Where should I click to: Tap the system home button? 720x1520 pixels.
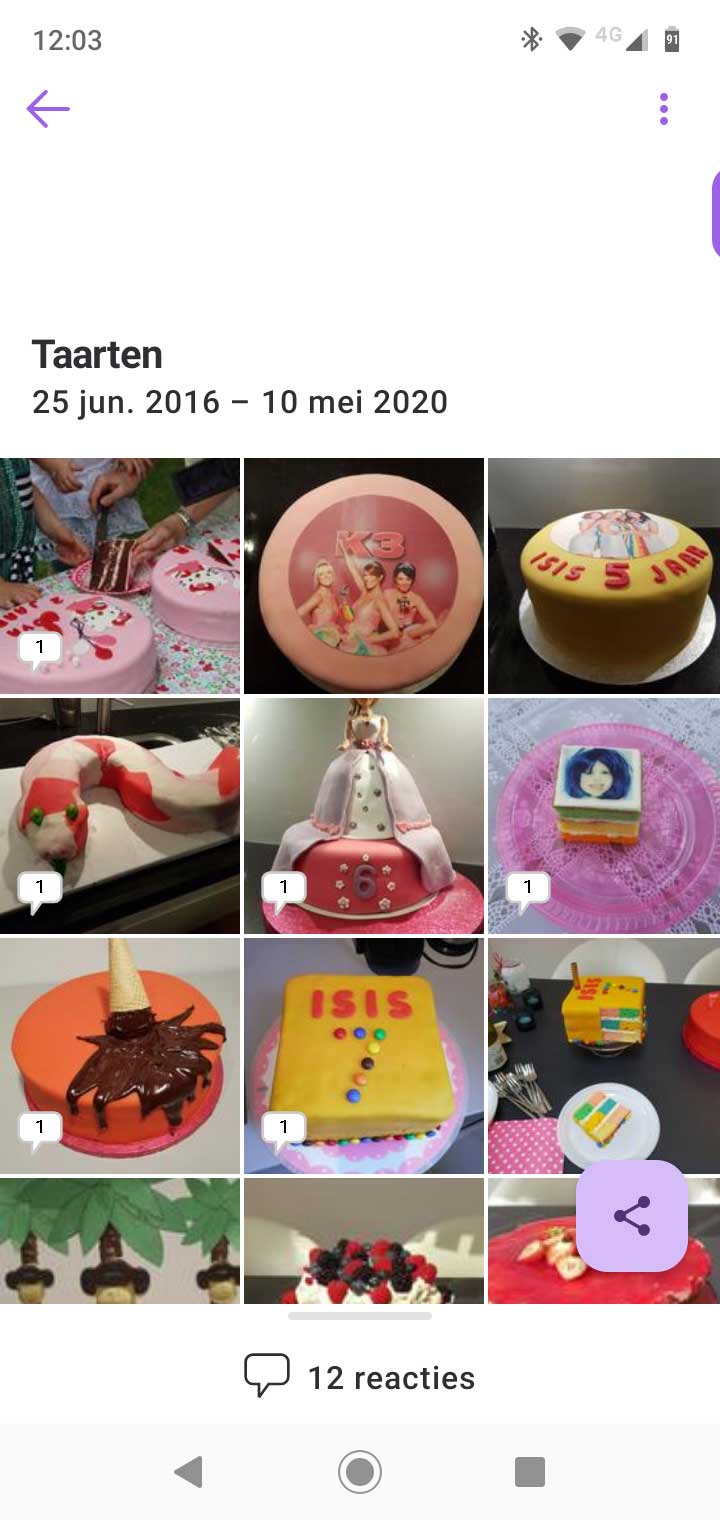[x=360, y=1471]
